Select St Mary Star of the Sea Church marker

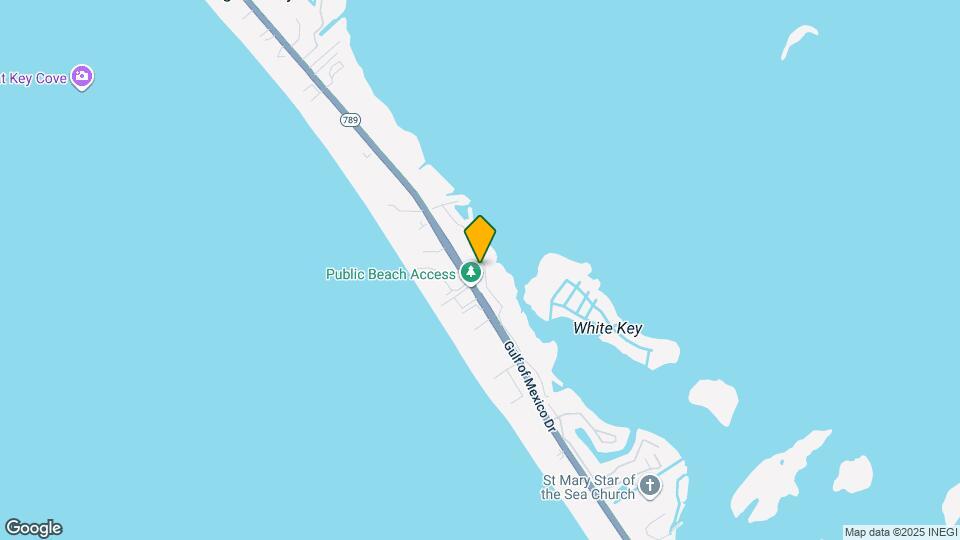click(x=650, y=487)
